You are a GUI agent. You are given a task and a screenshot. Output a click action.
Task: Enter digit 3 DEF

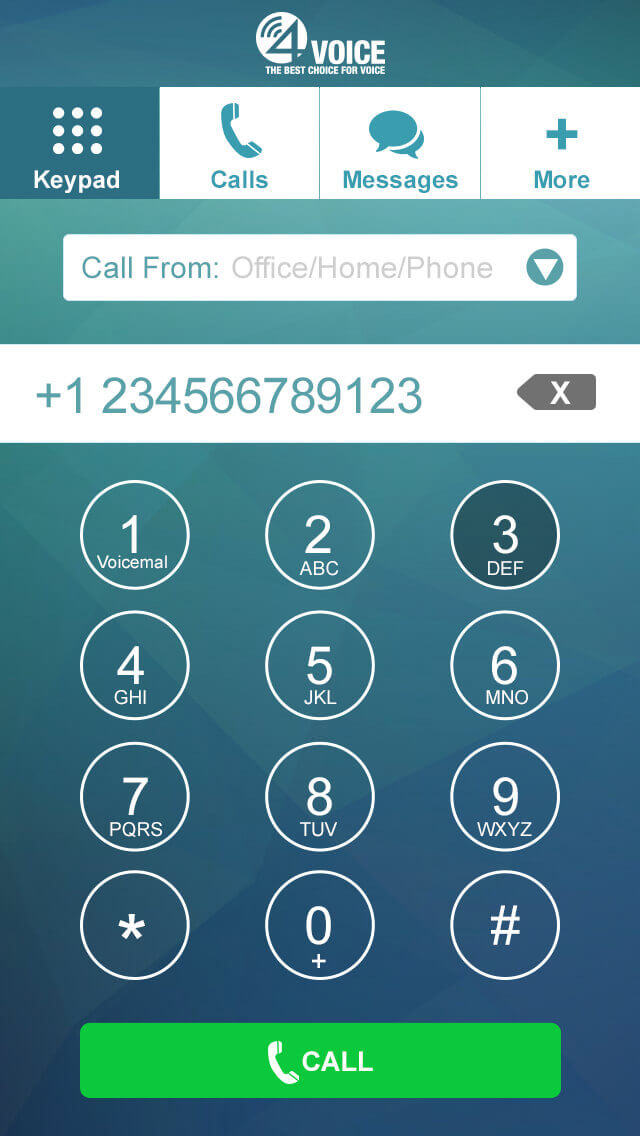(505, 536)
